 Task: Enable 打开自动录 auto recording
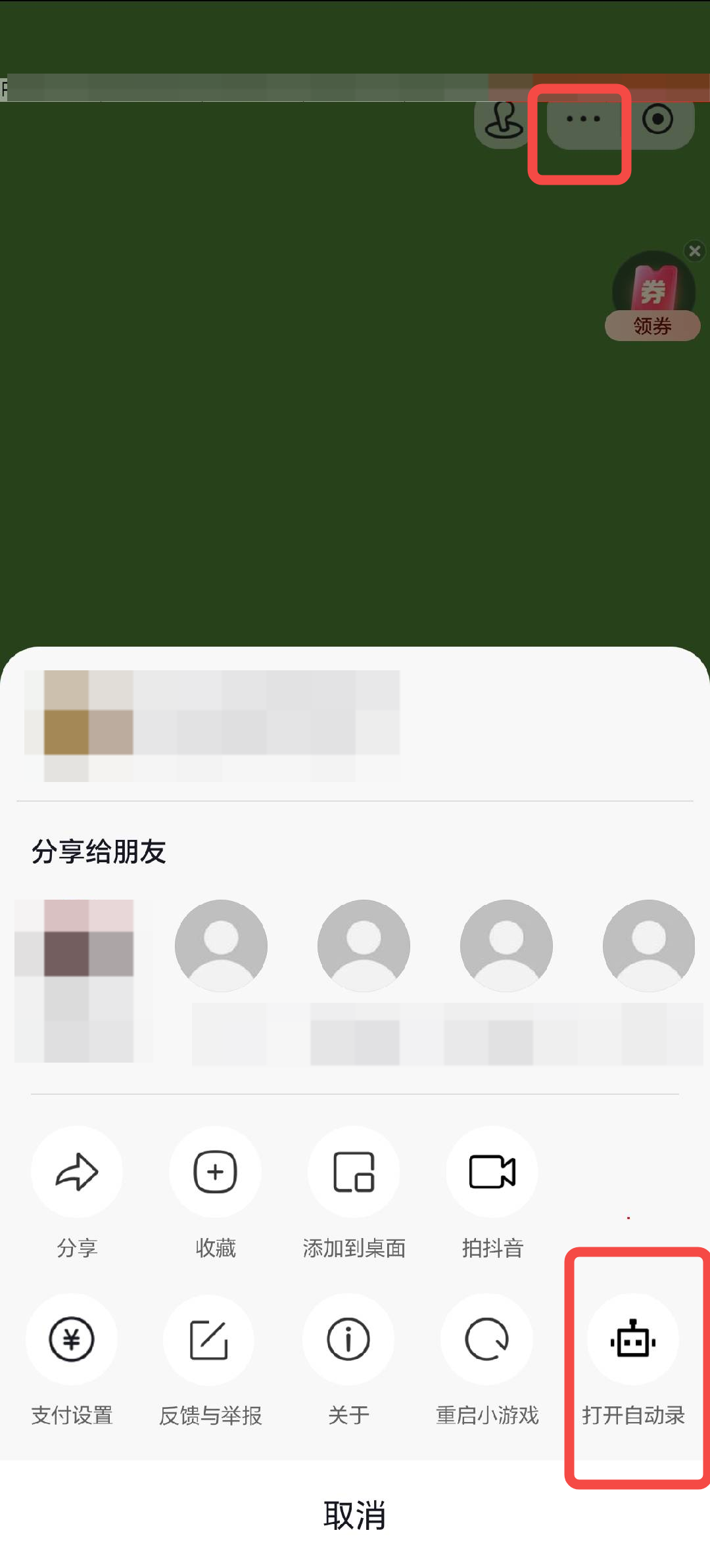[x=632, y=1339]
